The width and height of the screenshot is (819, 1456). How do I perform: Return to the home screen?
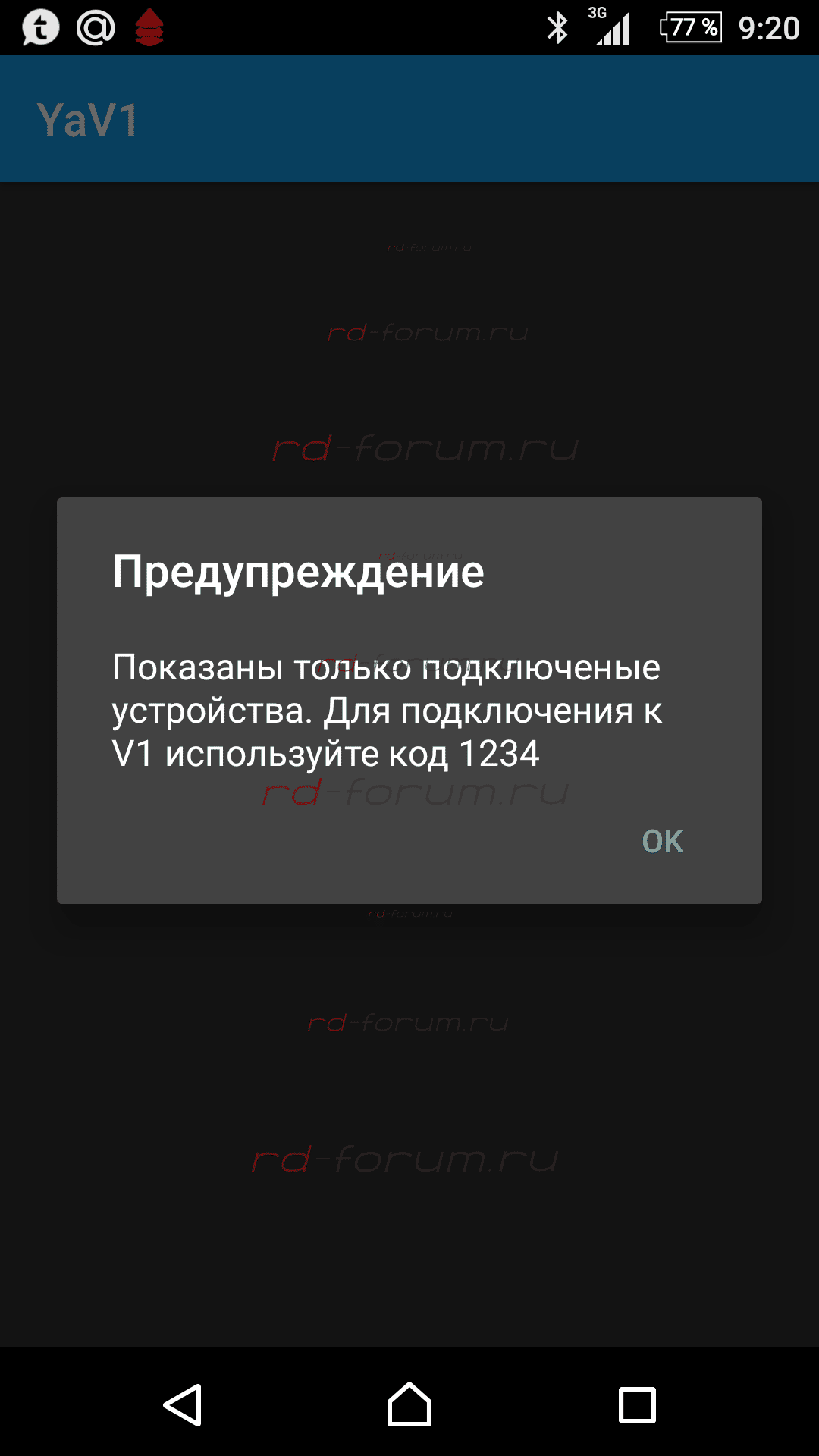click(x=409, y=1404)
